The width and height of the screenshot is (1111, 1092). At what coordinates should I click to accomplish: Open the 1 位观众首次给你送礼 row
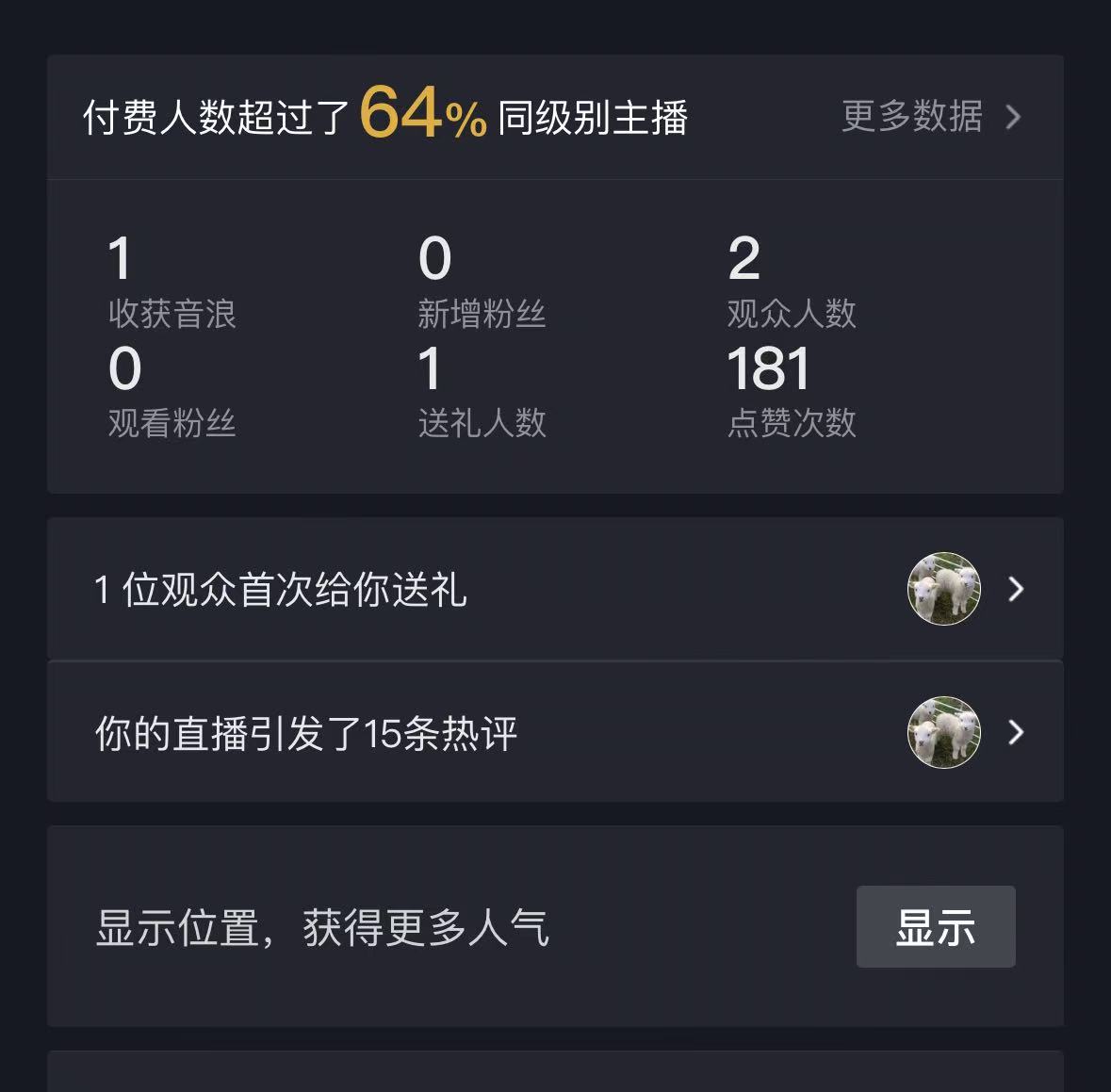(555, 590)
